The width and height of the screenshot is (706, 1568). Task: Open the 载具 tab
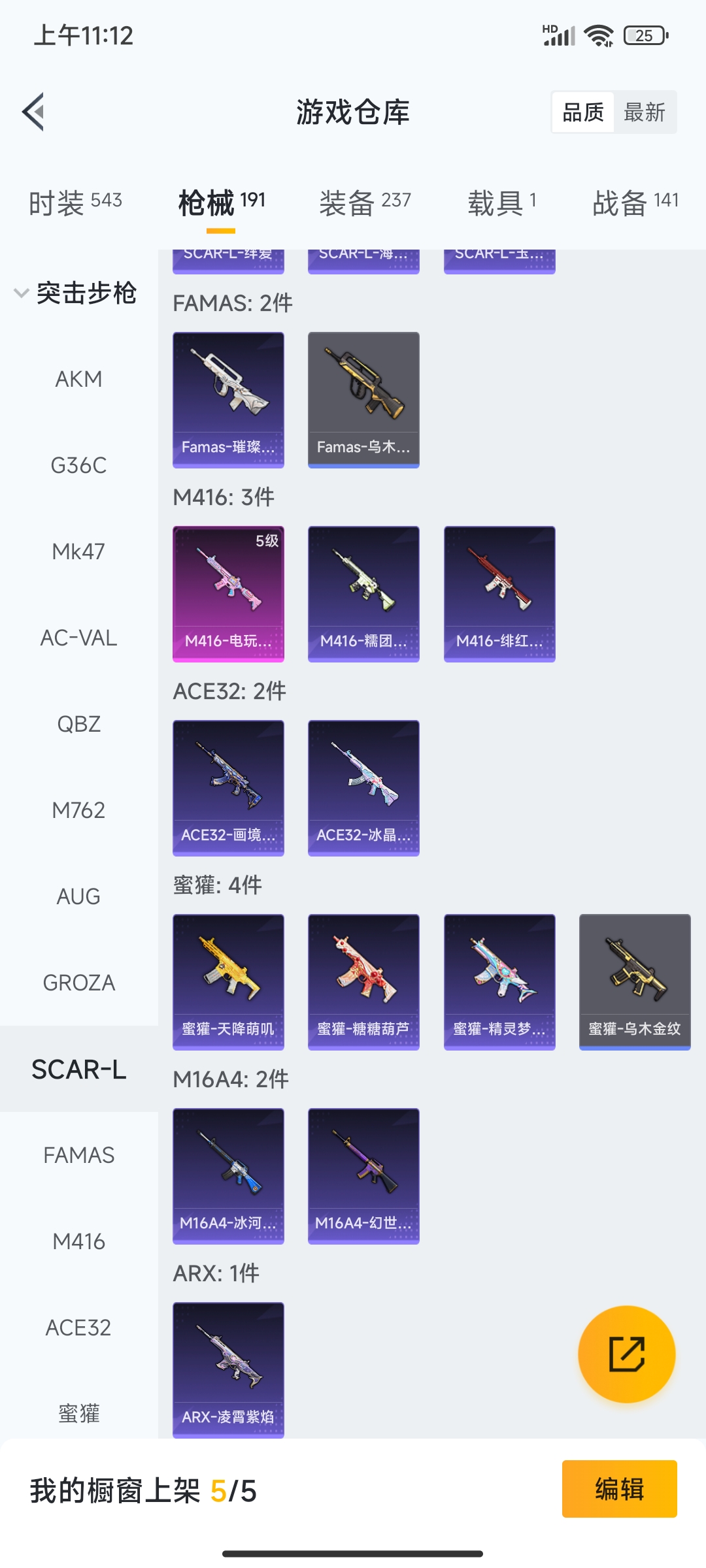pos(502,202)
